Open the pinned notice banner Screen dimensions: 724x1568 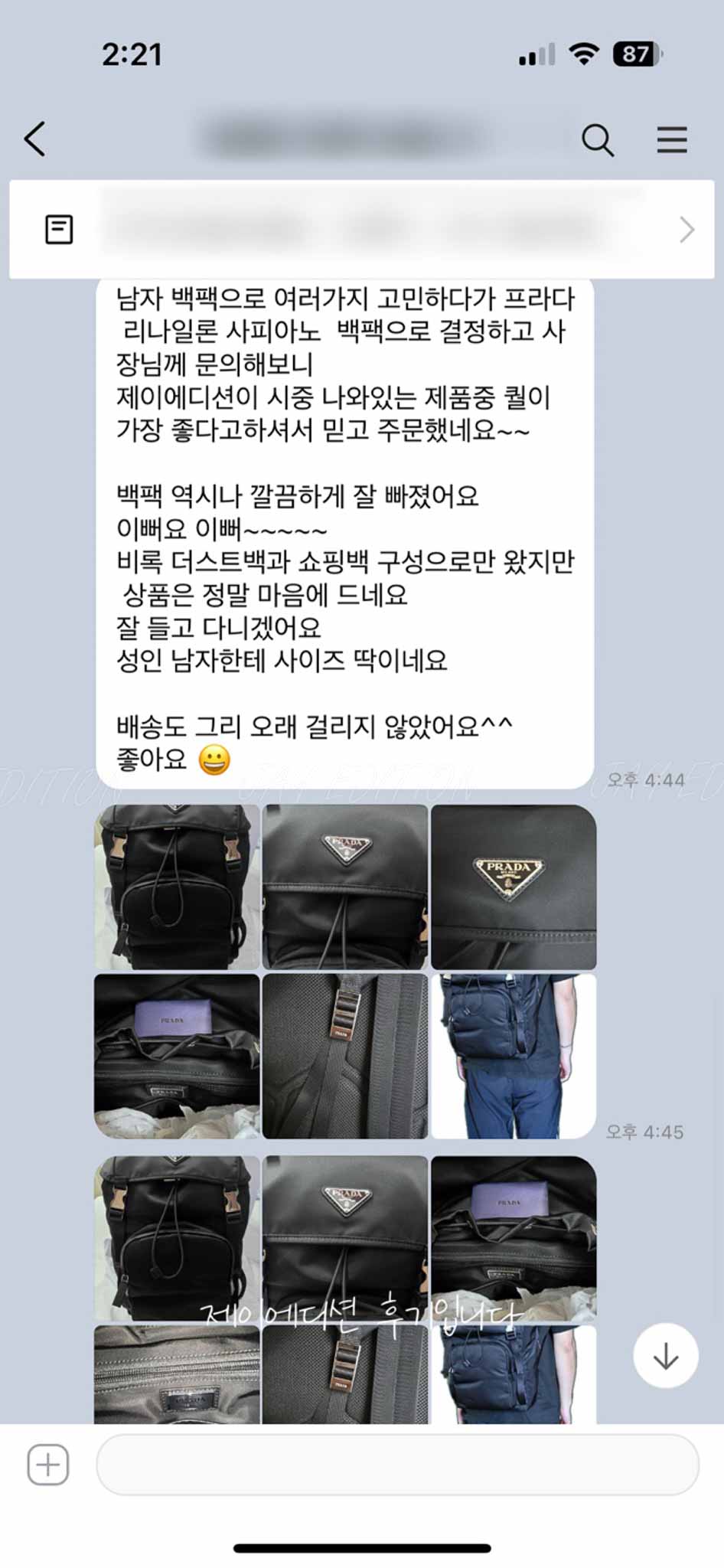(361, 229)
